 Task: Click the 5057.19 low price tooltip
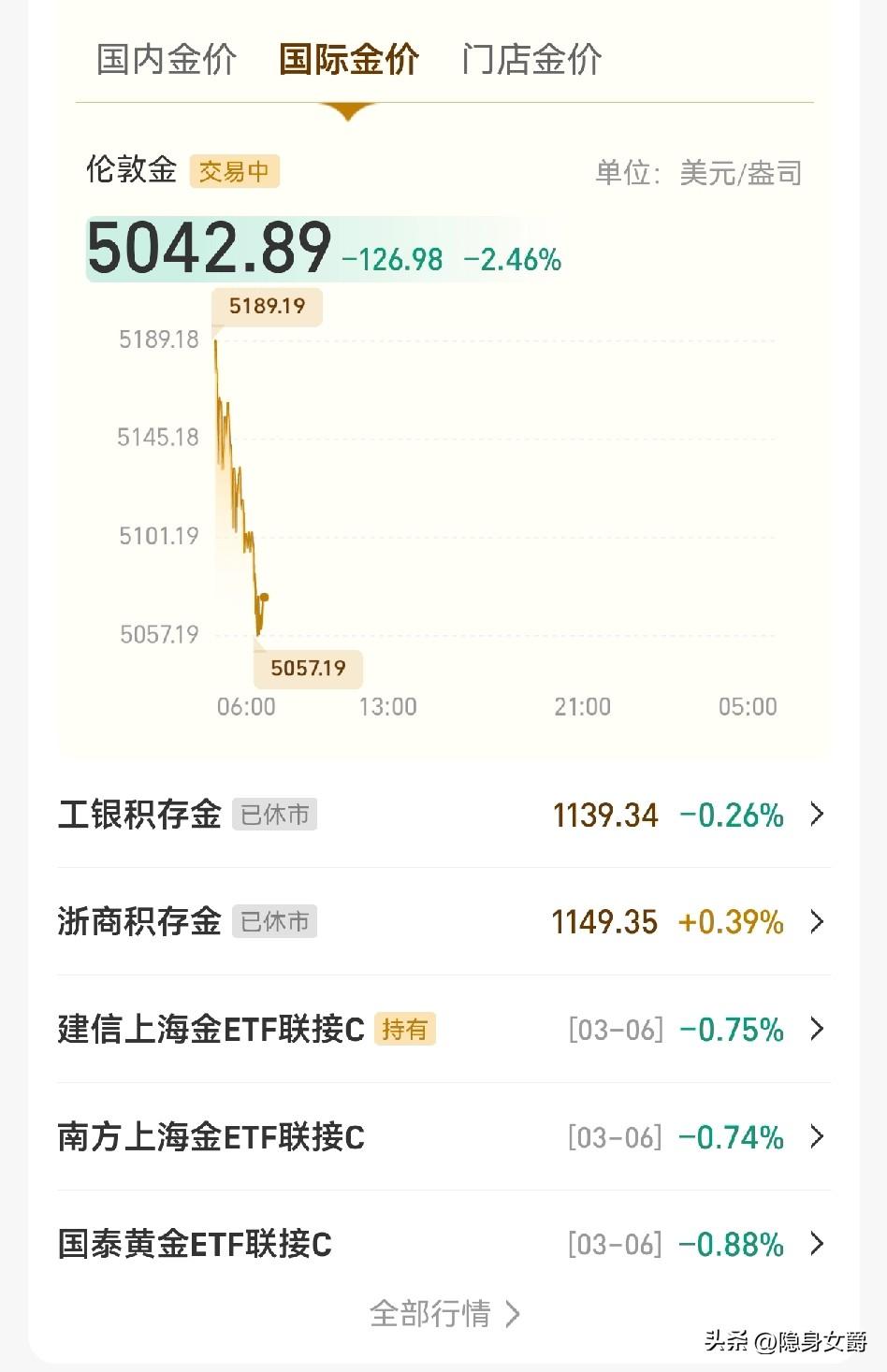click(308, 668)
